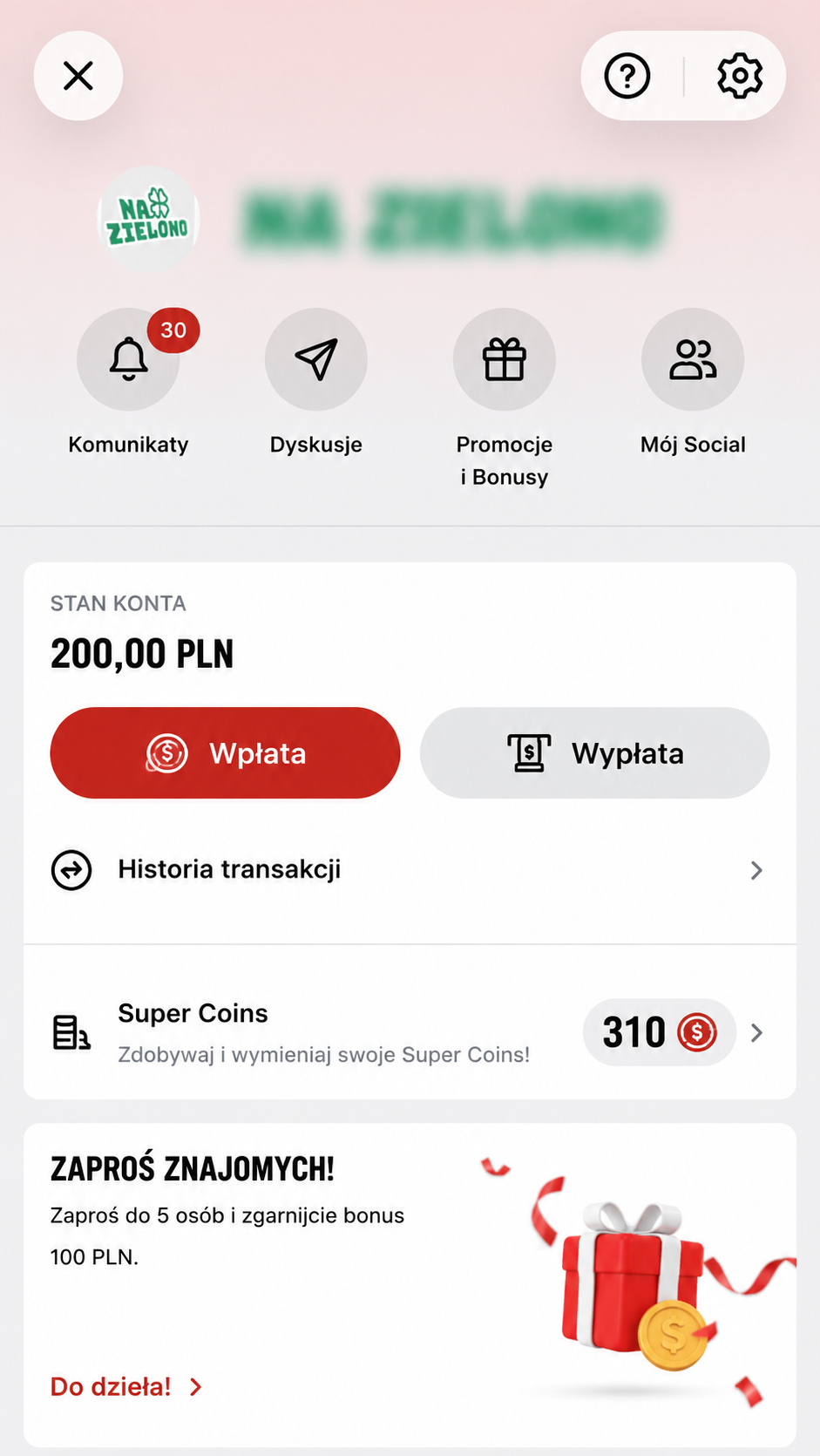Go to Dyskusje

316,359
